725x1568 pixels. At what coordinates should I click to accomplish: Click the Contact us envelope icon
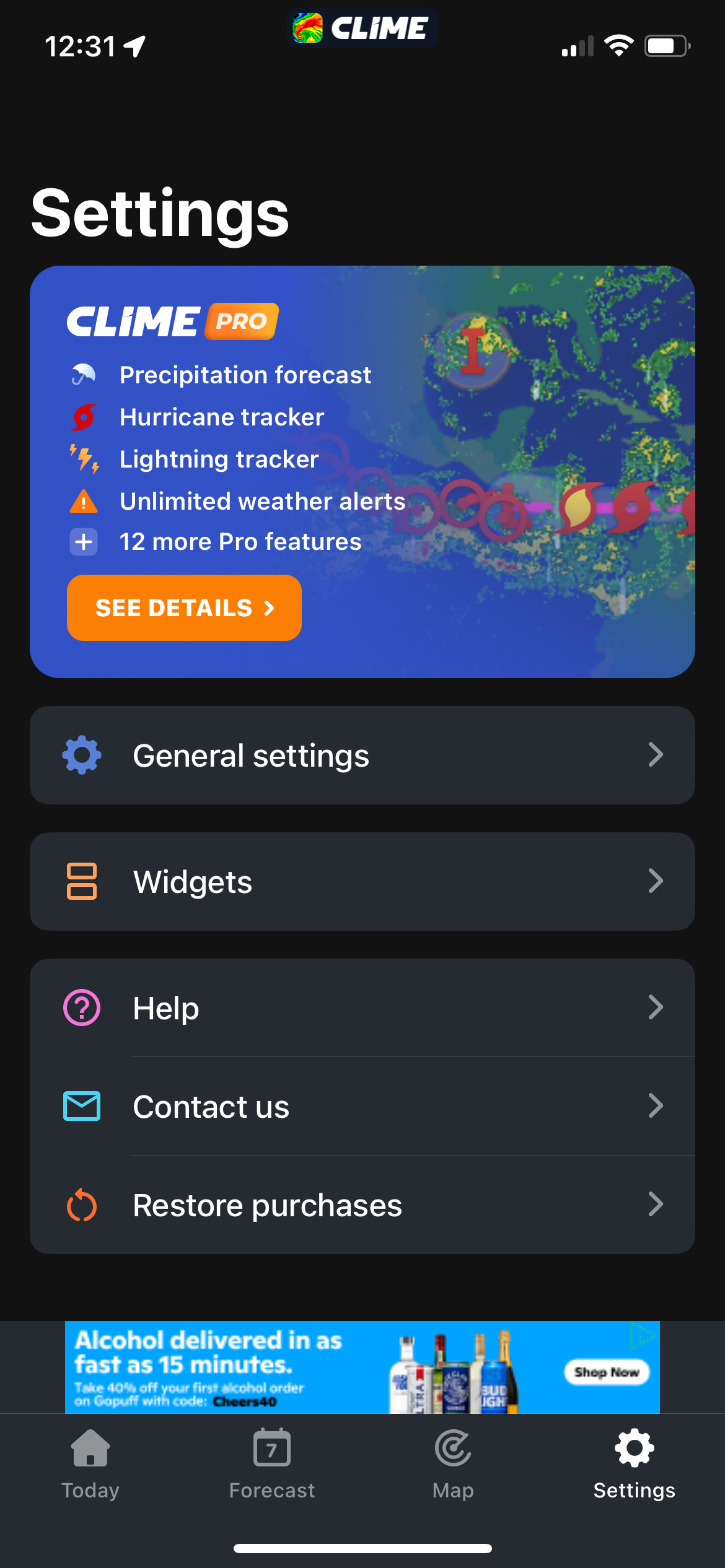coord(81,1106)
